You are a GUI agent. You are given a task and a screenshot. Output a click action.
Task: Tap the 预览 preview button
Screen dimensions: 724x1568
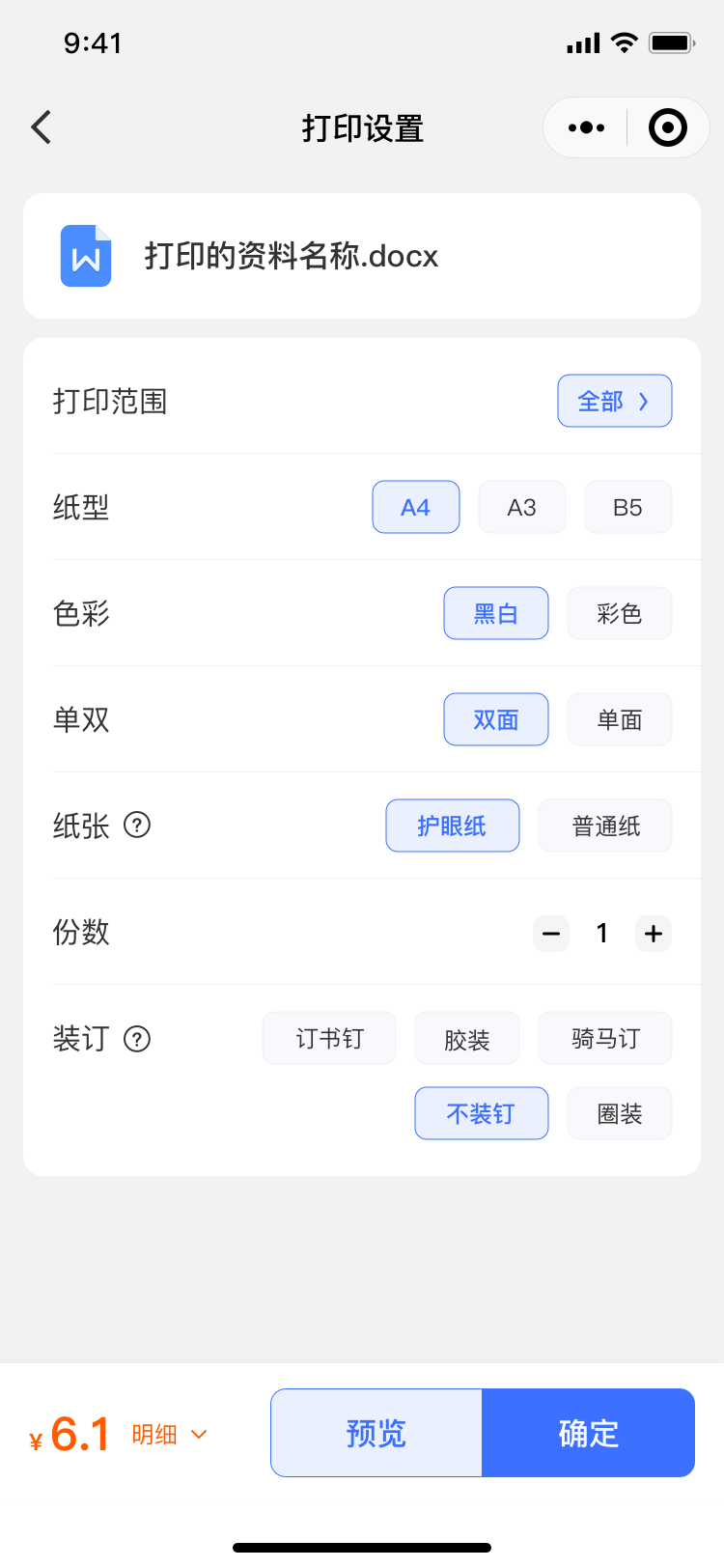click(x=376, y=1433)
